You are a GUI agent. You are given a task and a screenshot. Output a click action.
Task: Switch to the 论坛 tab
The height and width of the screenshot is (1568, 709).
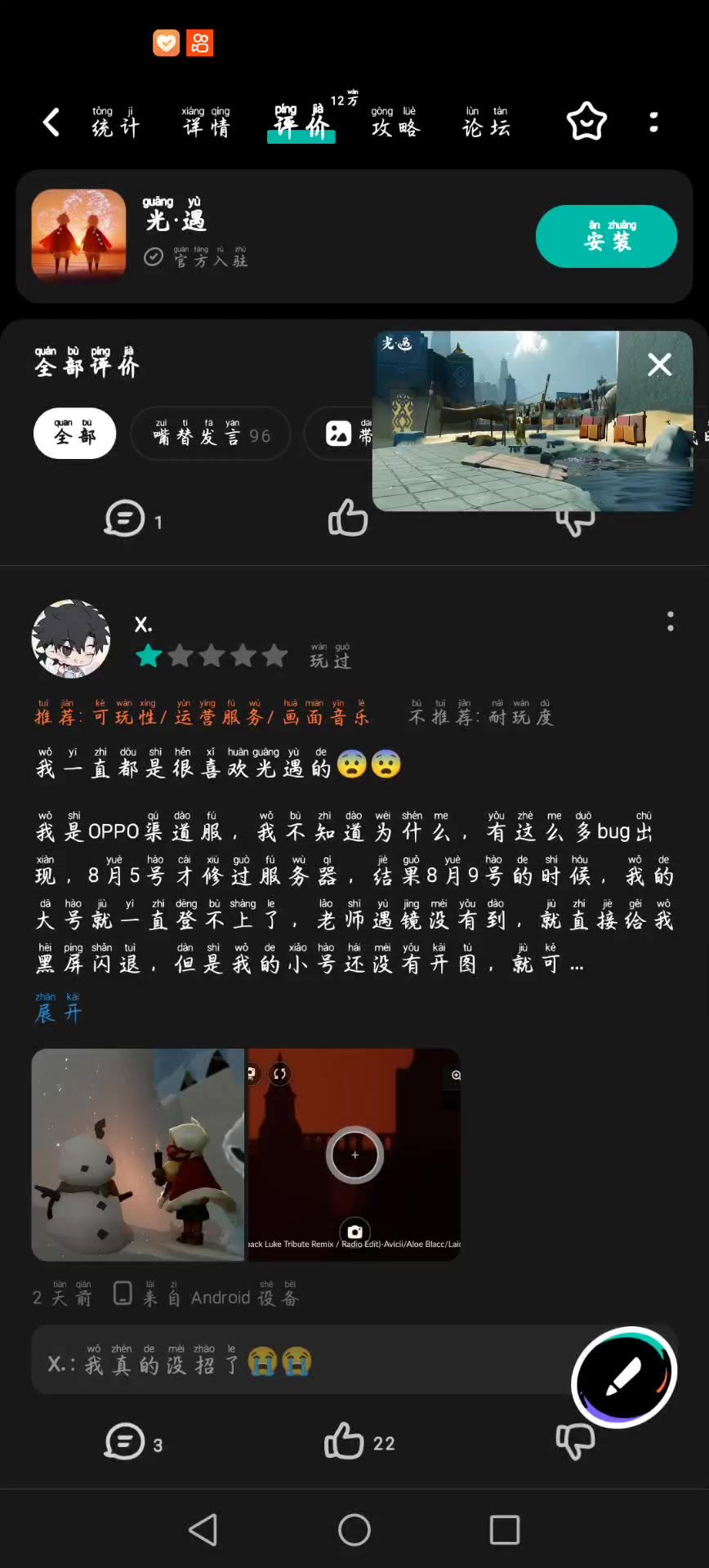pyautogui.click(x=486, y=122)
